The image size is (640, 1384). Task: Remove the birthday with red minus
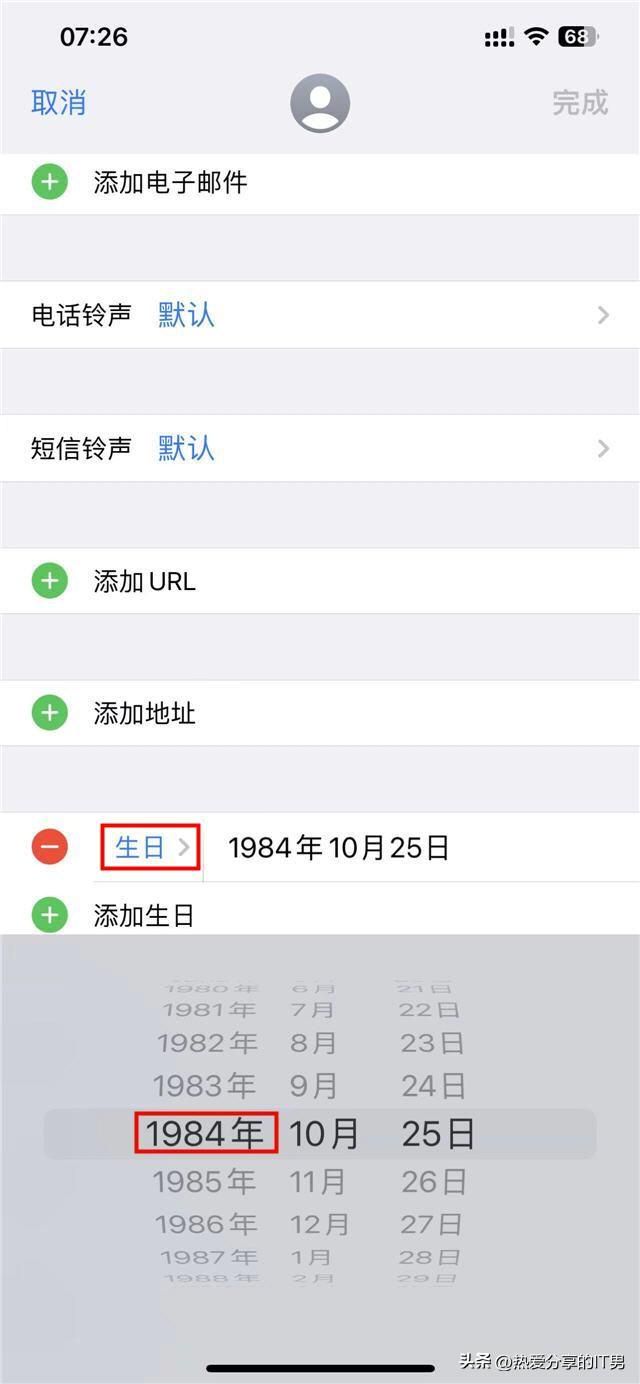tap(49, 848)
